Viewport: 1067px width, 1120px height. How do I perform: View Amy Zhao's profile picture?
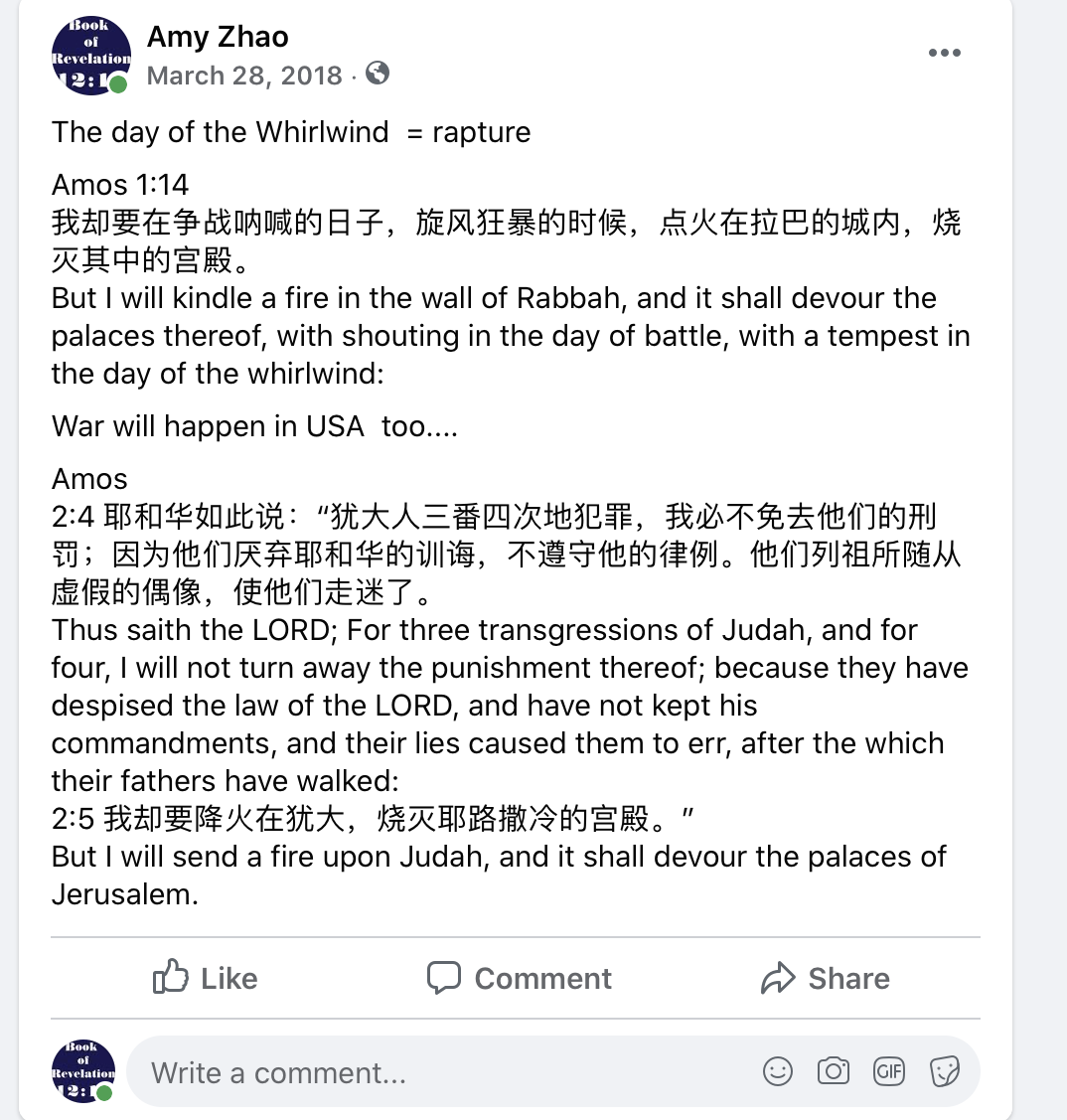point(90,56)
